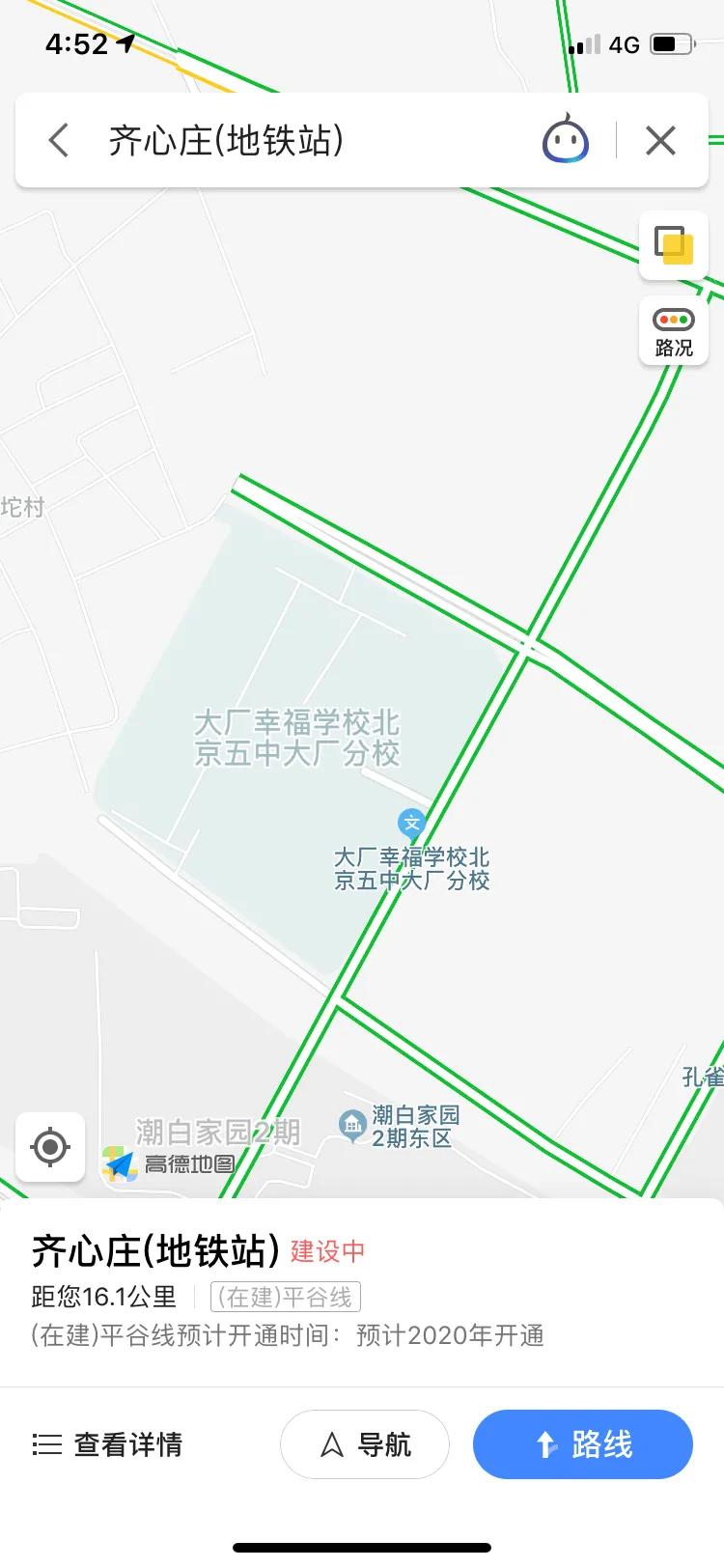Tap the distance text 距您16.1公里
This screenshot has width=724, height=1568.
[100, 1297]
